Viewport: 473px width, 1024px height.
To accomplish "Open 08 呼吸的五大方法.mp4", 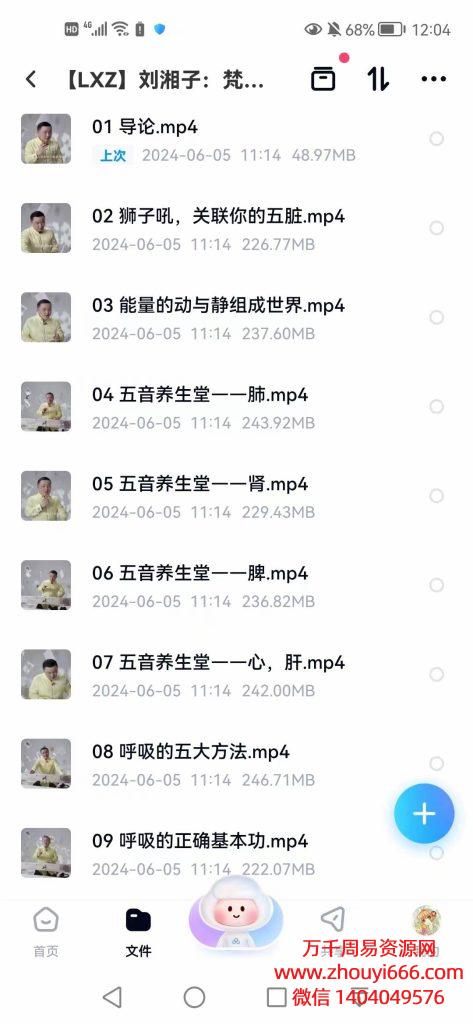I will [x=236, y=764].
